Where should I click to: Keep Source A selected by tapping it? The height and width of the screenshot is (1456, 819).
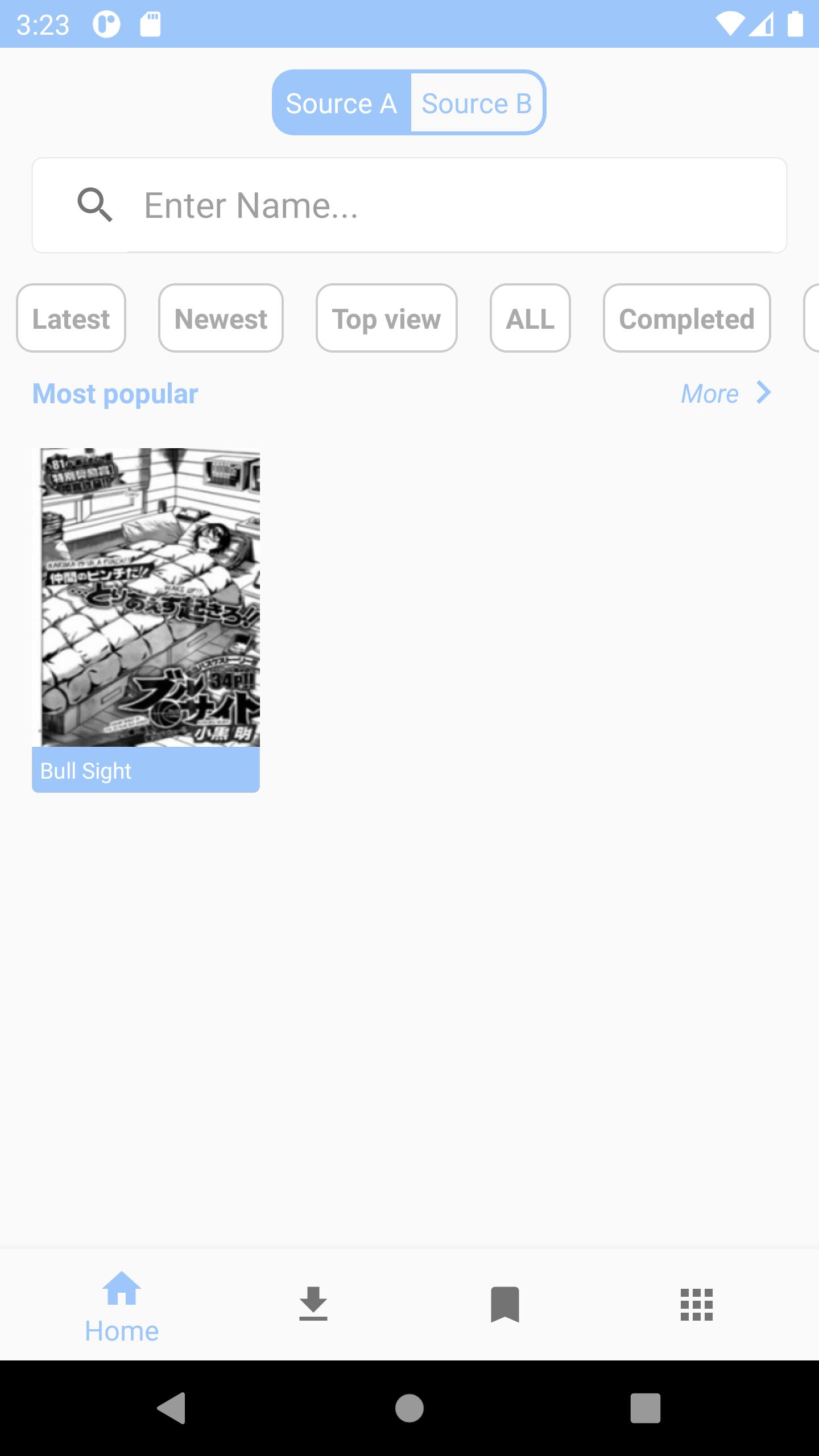tap(341, 102)
